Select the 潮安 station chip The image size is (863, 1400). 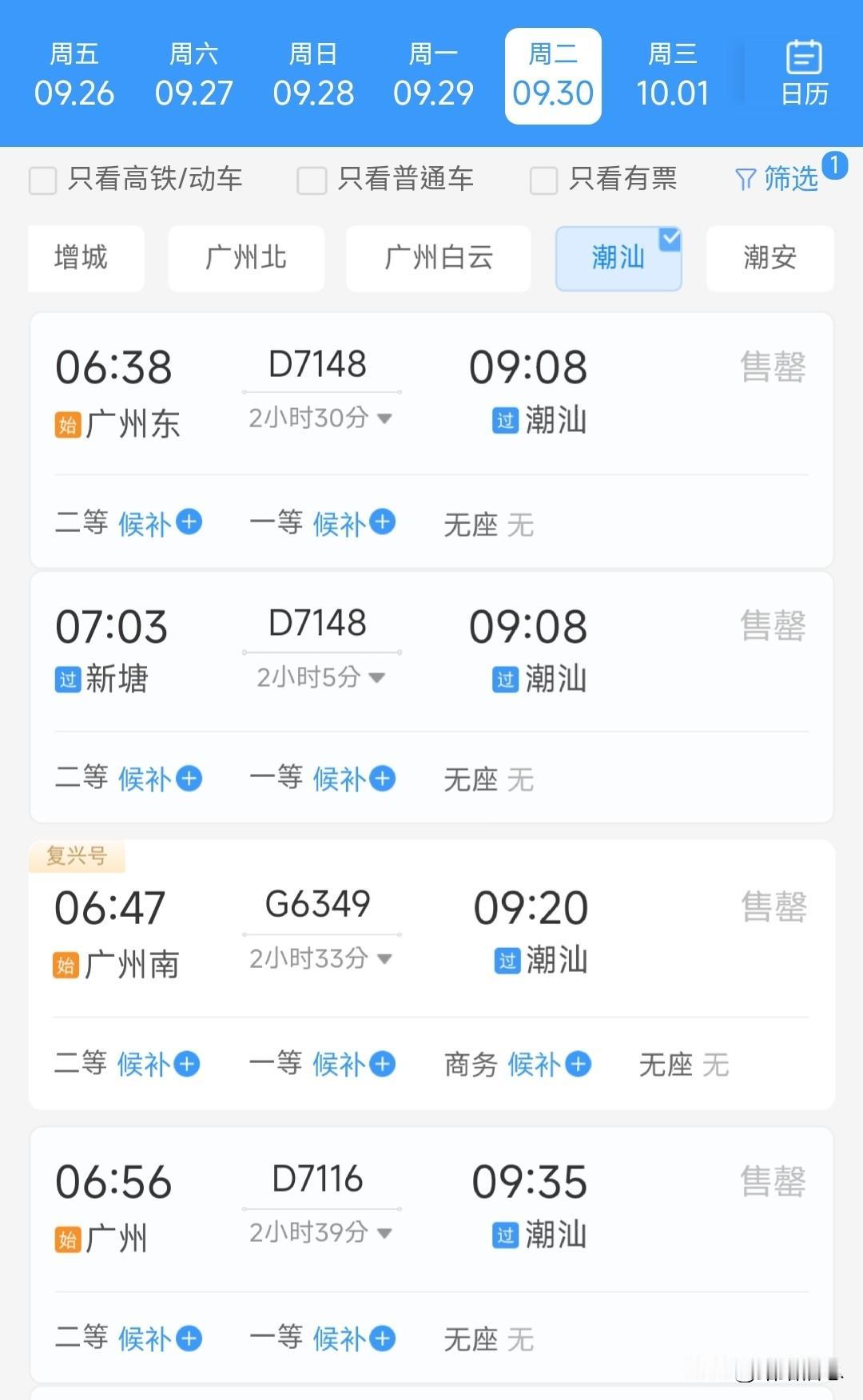coord(770,258)
